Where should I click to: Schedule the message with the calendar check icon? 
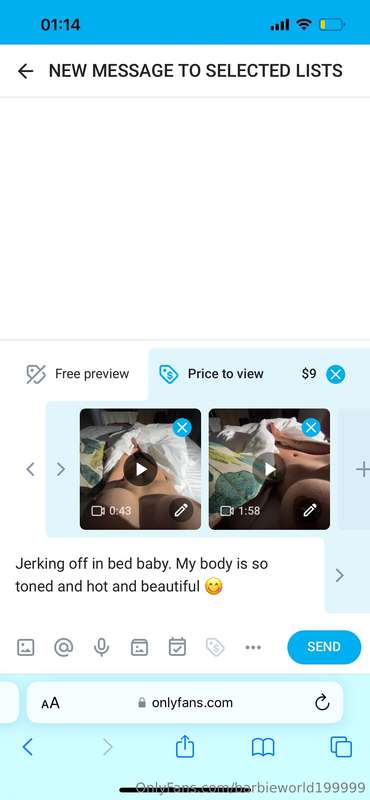pos(177,646)
